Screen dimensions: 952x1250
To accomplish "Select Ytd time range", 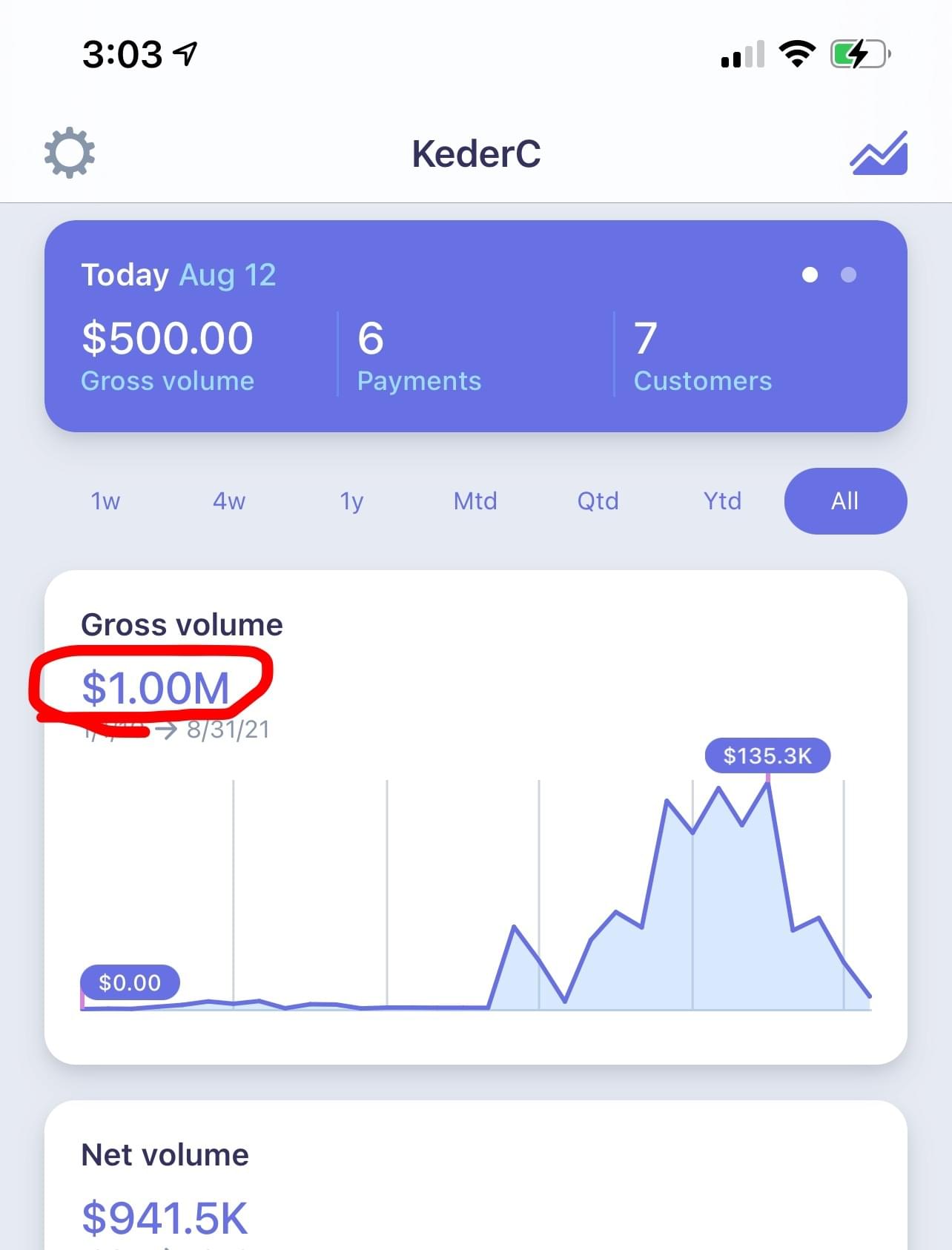I will pyautogui.click(x=722, y=501).
